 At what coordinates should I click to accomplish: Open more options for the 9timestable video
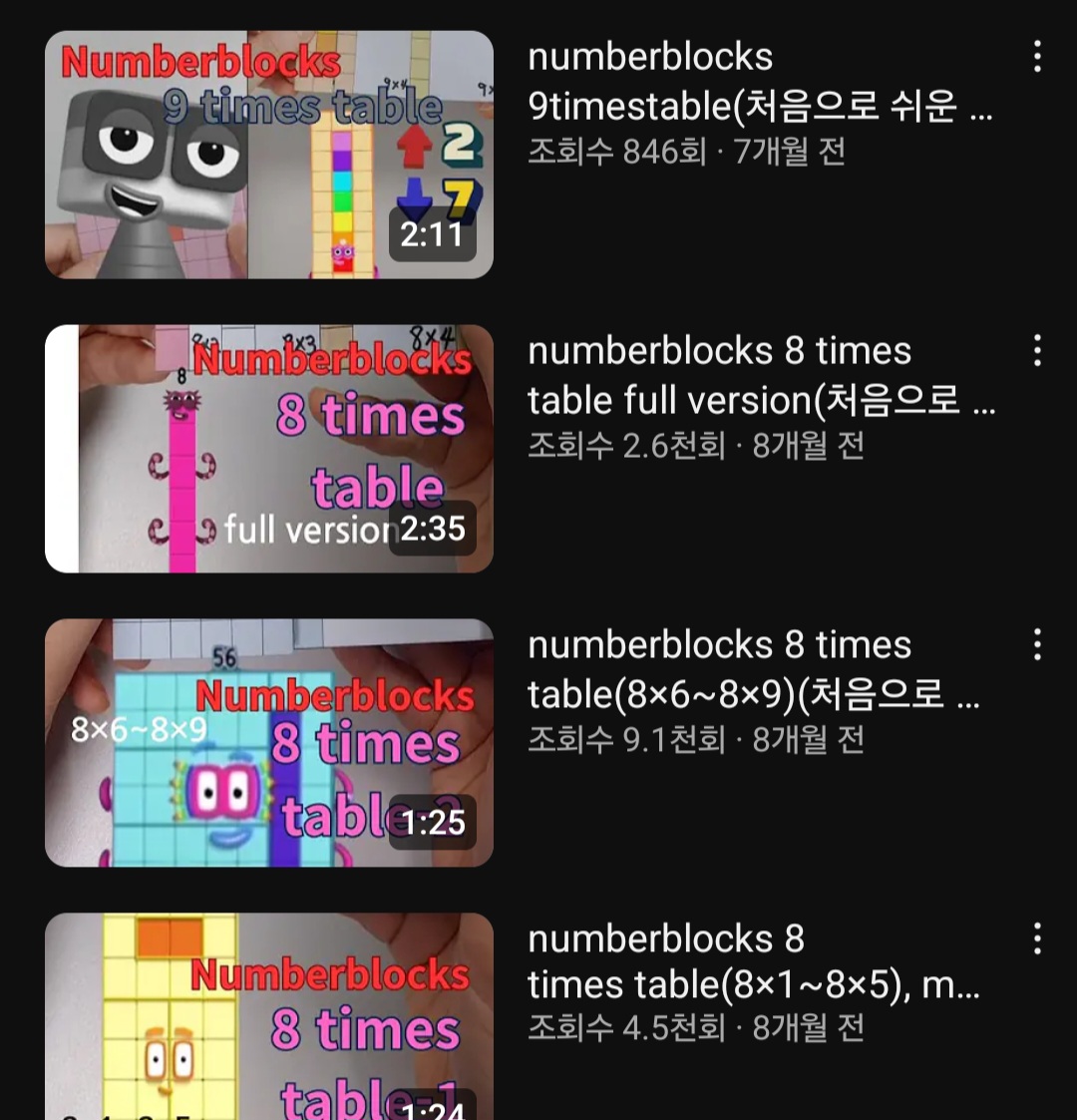coord(1037,57)
